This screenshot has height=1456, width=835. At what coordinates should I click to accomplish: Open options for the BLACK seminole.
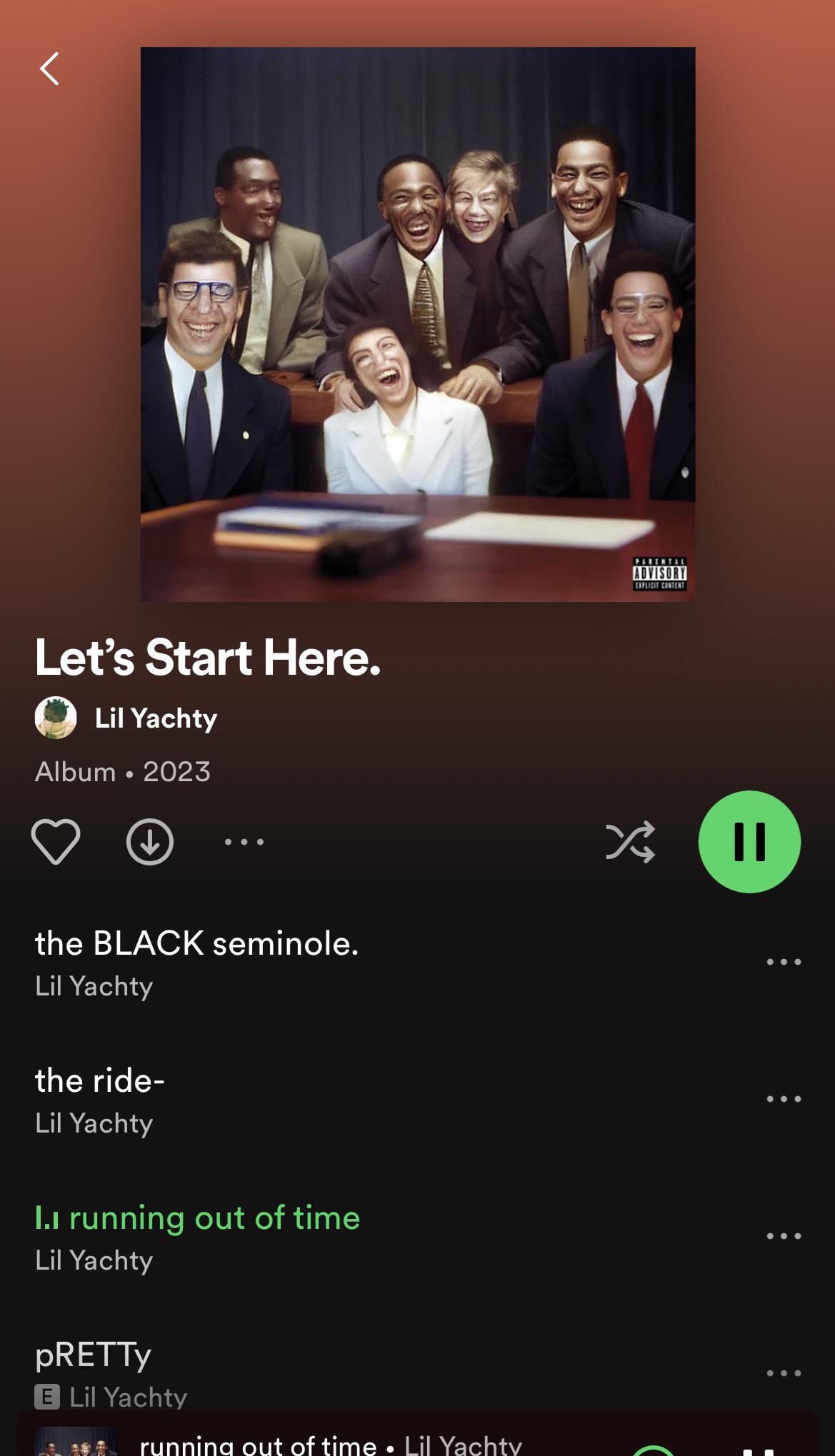[784, 962]
